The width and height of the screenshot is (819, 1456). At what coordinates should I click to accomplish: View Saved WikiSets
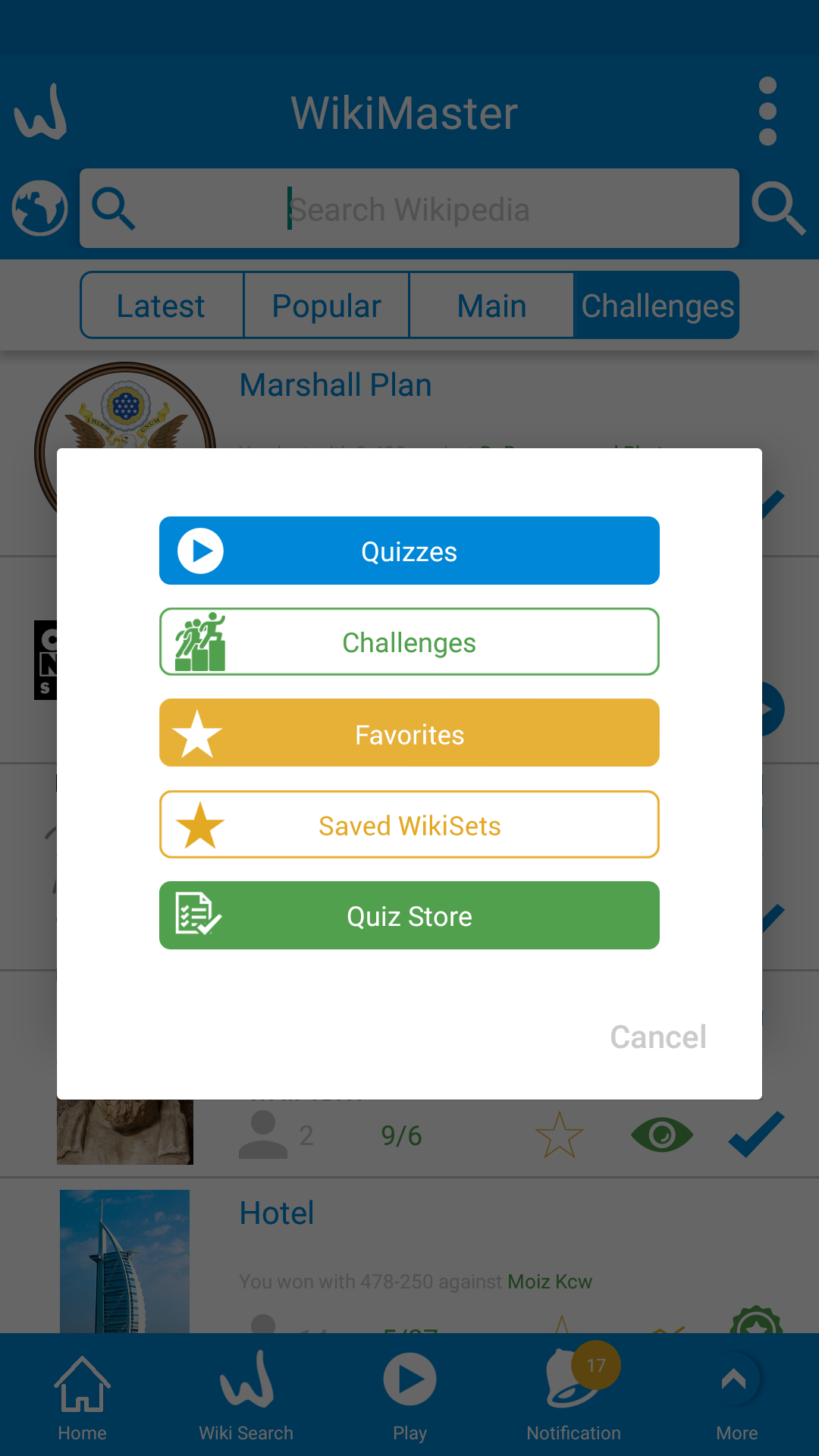tap(409, 824)
